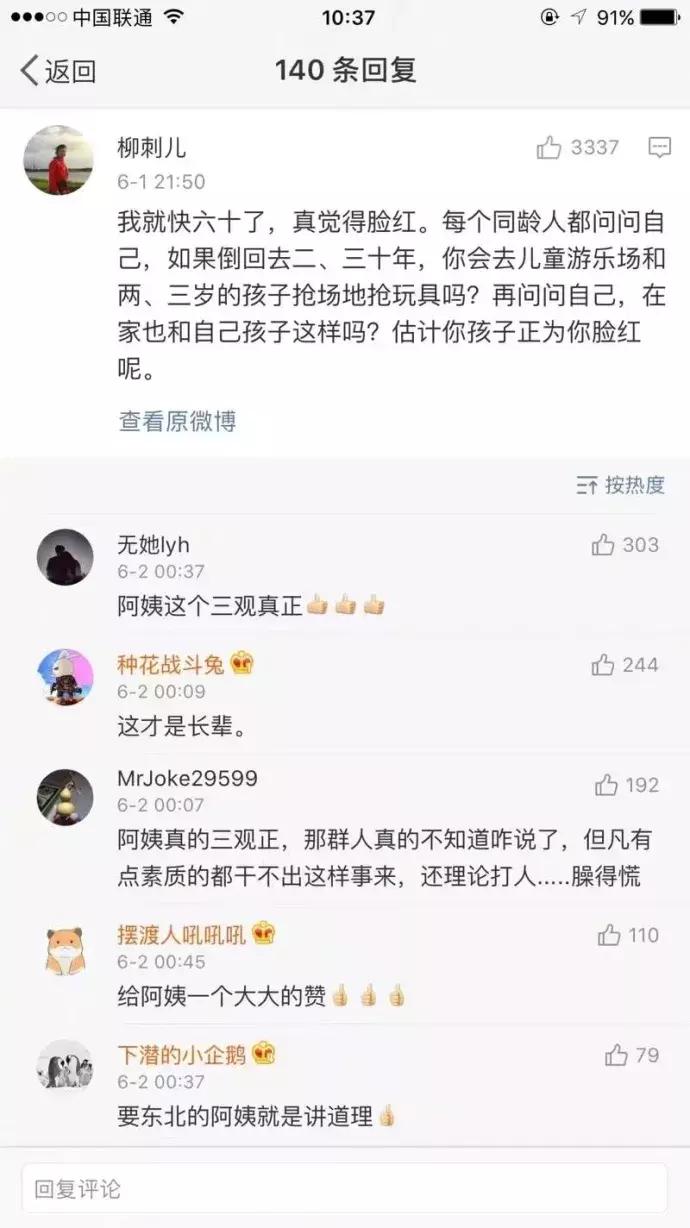This screenshot has height=1228, width=690.
Task: Open 种花战斗兔's profile picture
Action: [65, 677]
